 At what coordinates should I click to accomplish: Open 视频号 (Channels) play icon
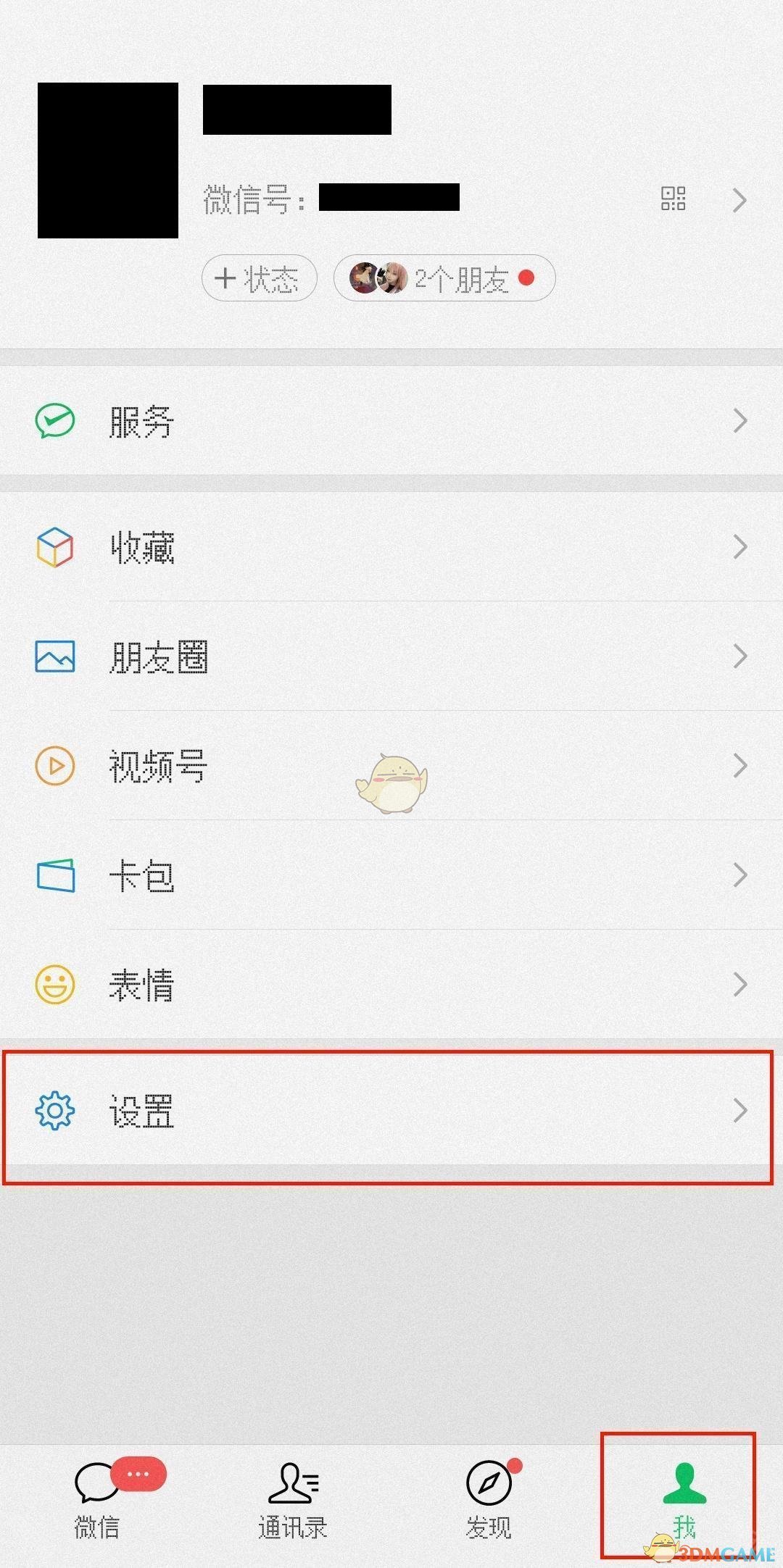[x=54, y=764]
